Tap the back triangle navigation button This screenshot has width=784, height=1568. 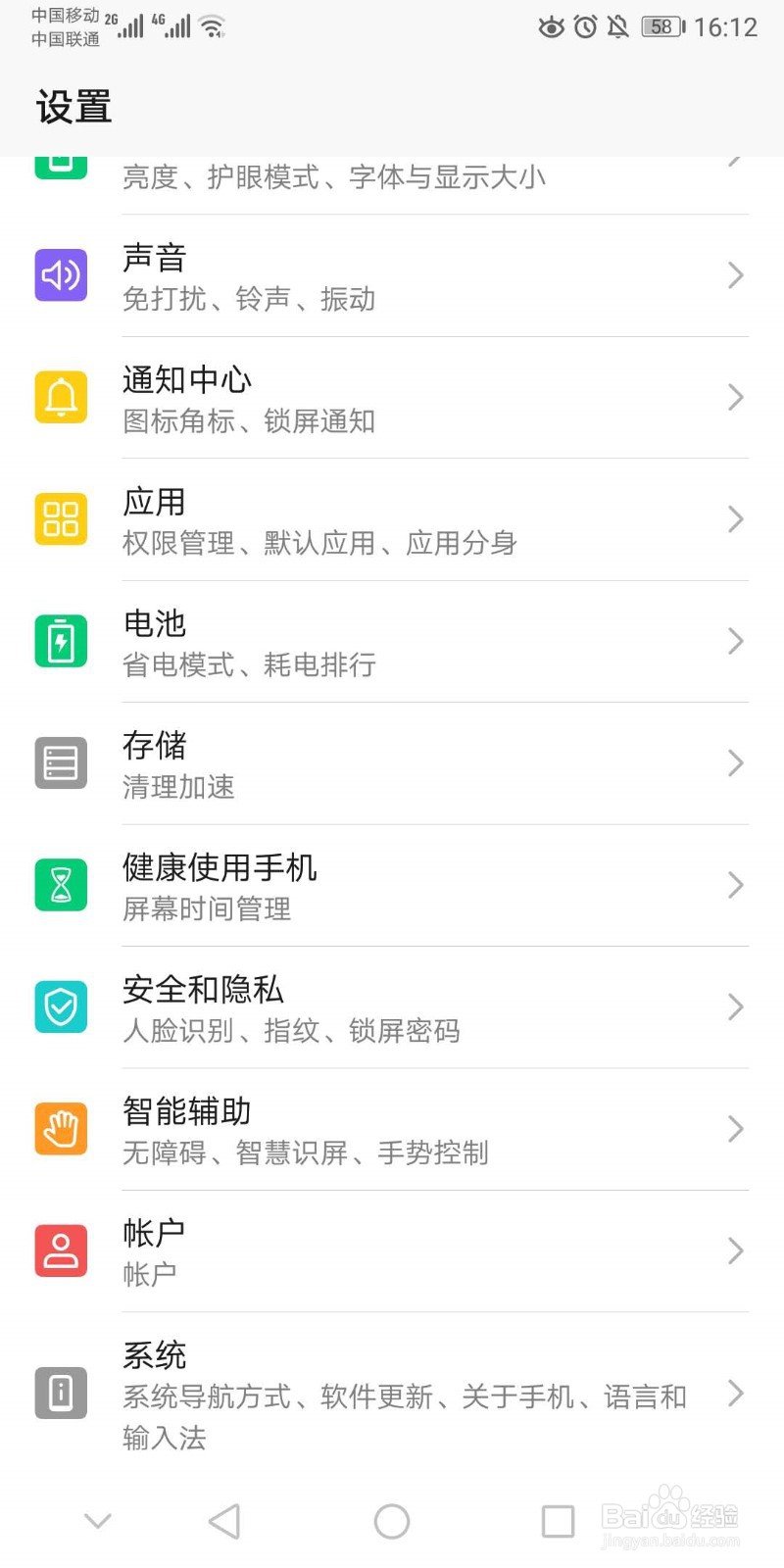point(223,1521)
